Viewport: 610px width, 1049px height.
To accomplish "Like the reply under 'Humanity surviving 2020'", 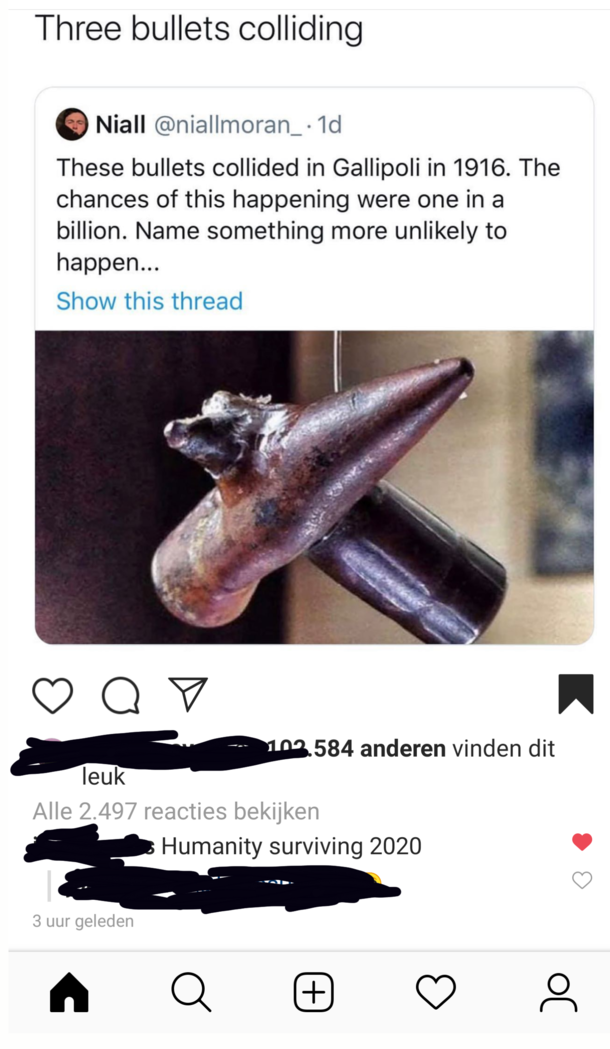I will pyautogui.click(x=582, y=880).
